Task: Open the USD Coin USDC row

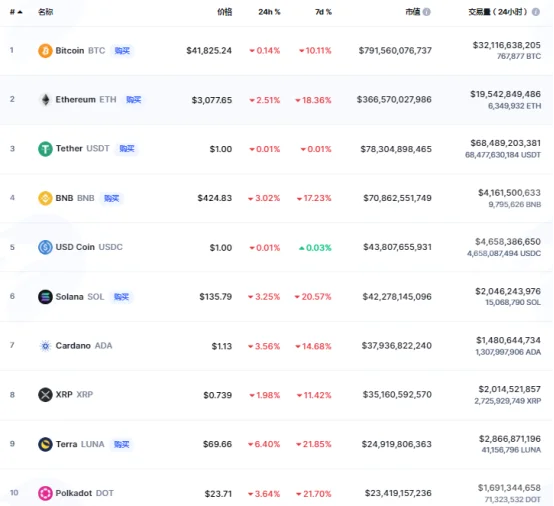Action: [x=277, y=247]
